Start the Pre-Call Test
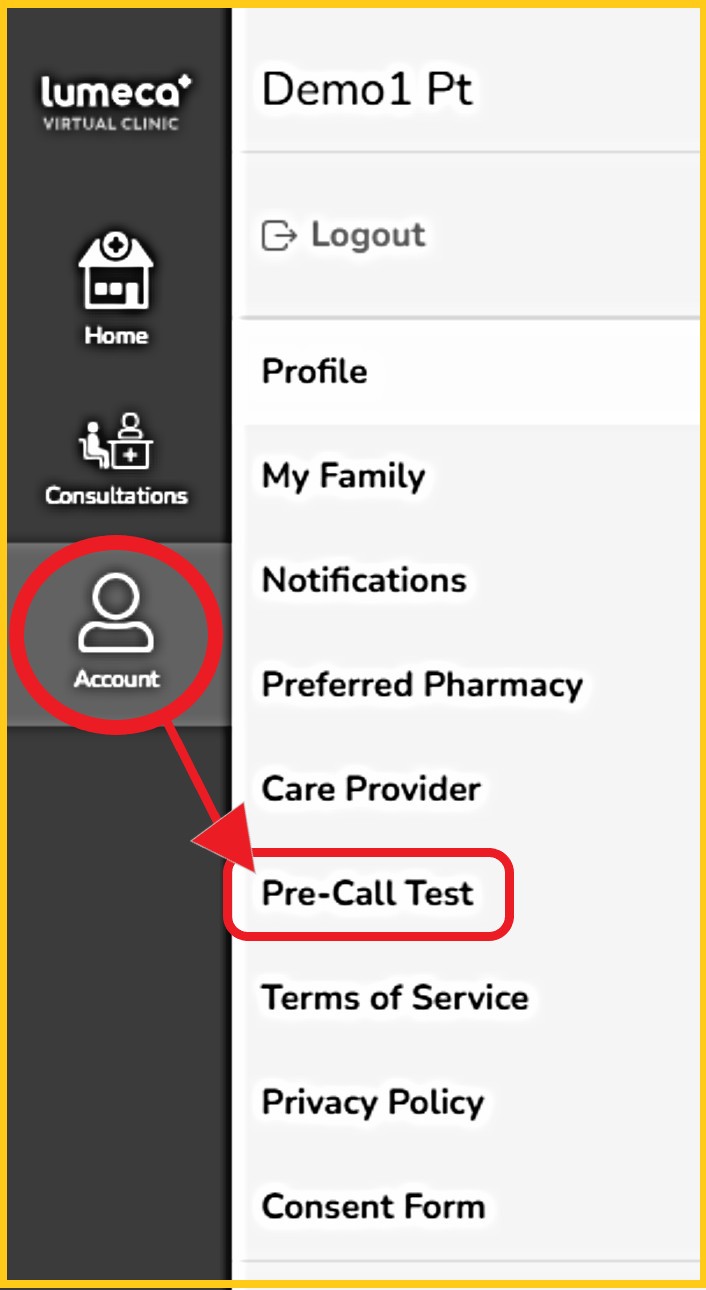 click(x=367, y=893)
